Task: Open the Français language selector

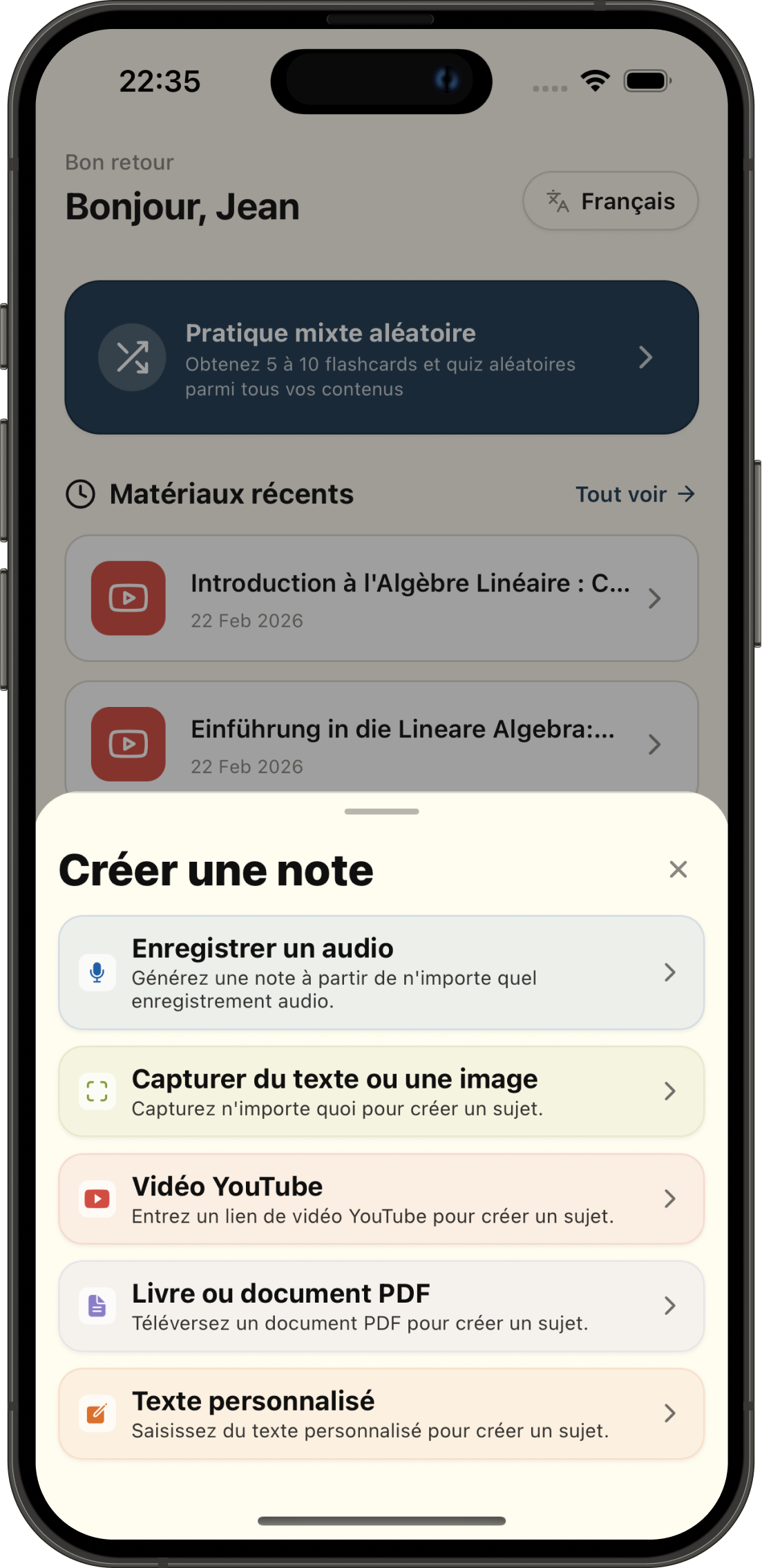Action: coord(610,201)
